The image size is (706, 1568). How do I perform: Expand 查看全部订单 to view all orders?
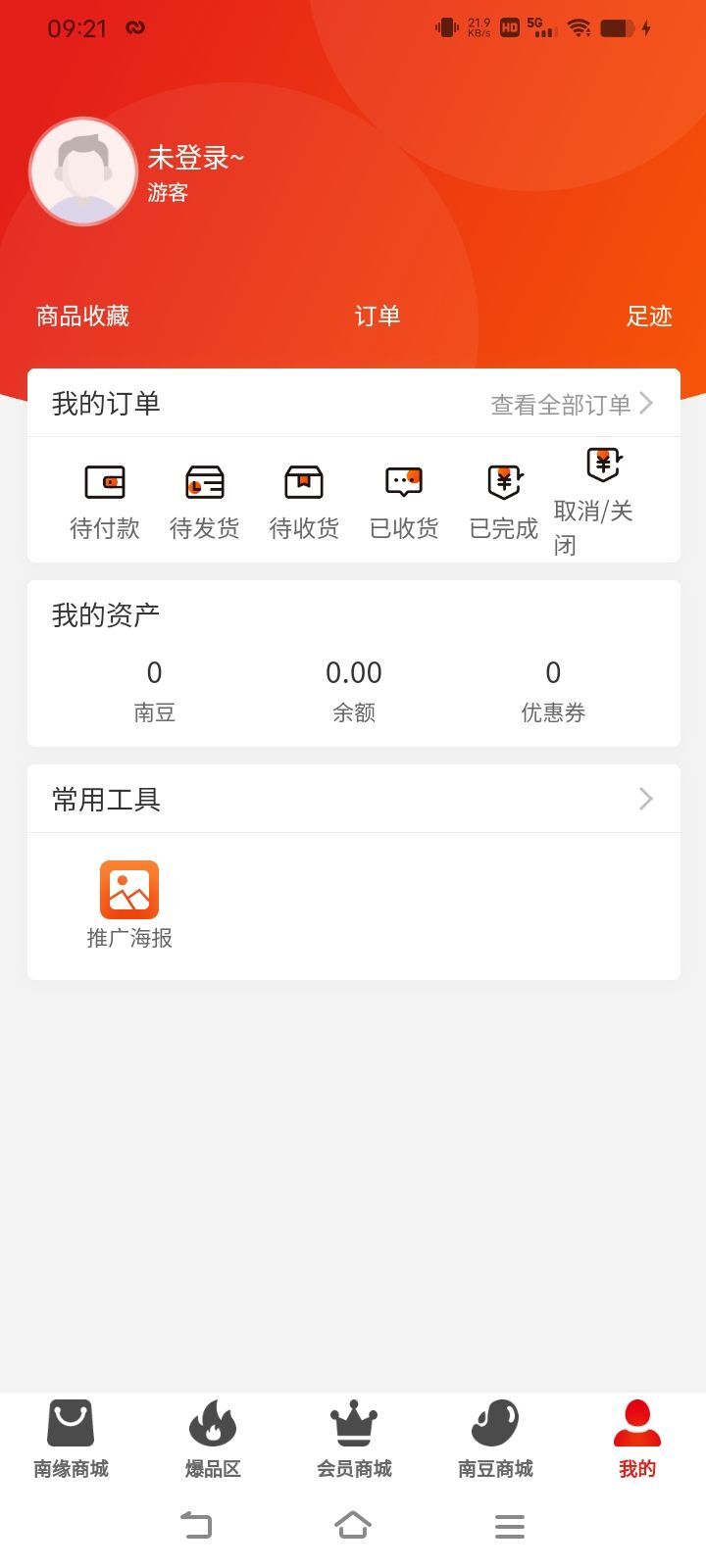pos(561,403)
